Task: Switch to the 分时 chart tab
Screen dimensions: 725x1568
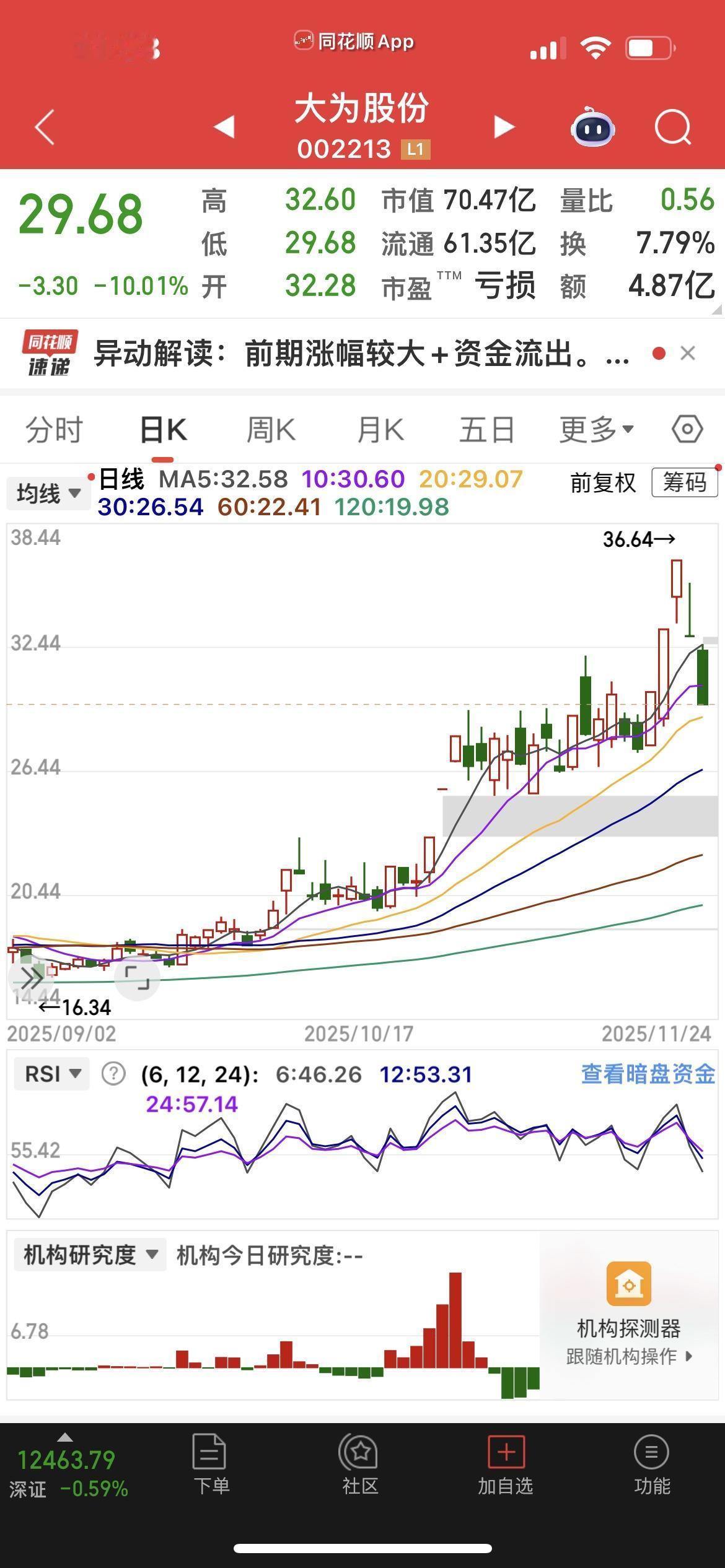Action: 54,429
